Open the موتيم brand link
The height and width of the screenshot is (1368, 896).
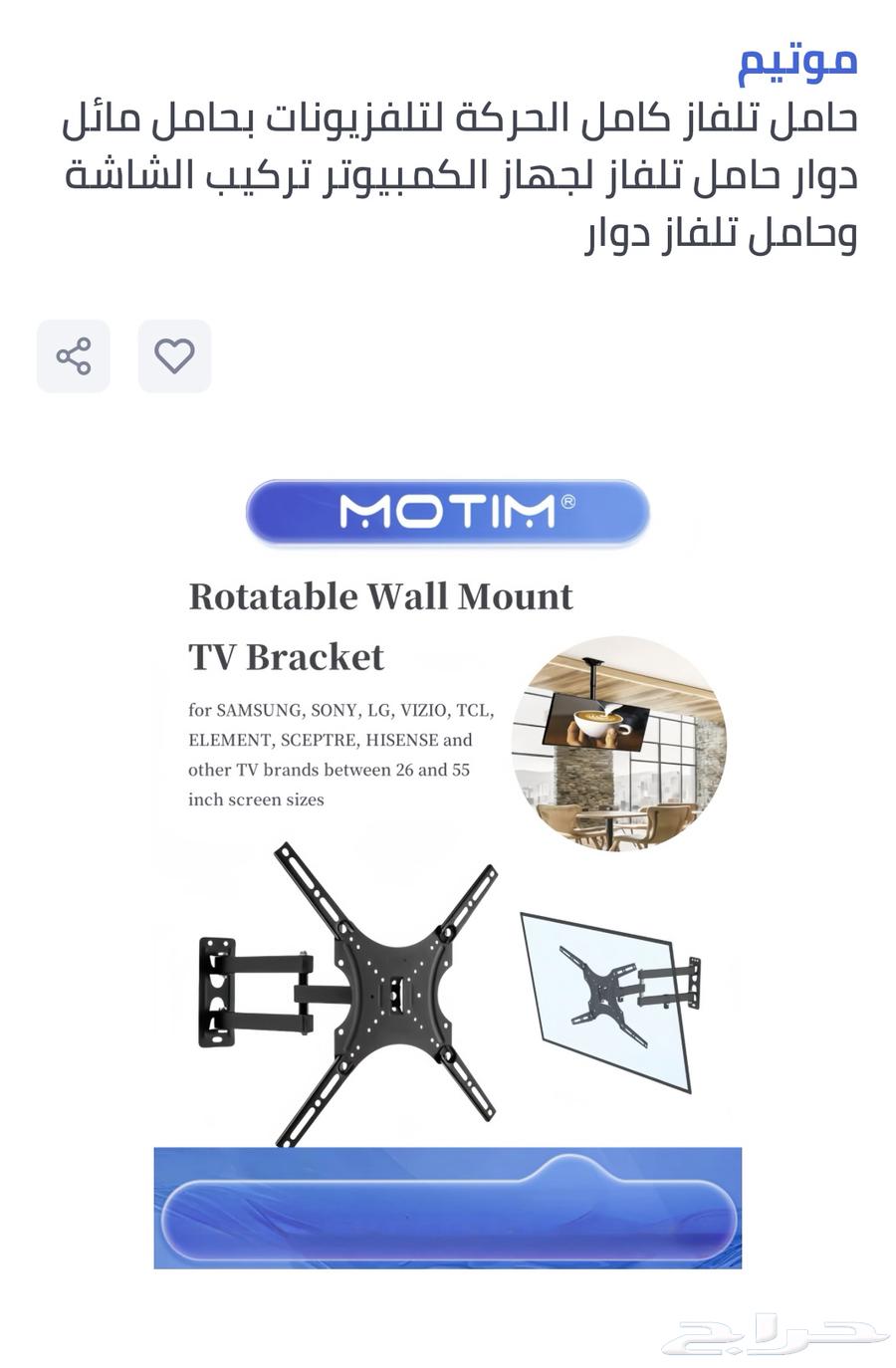pos(797,62)
